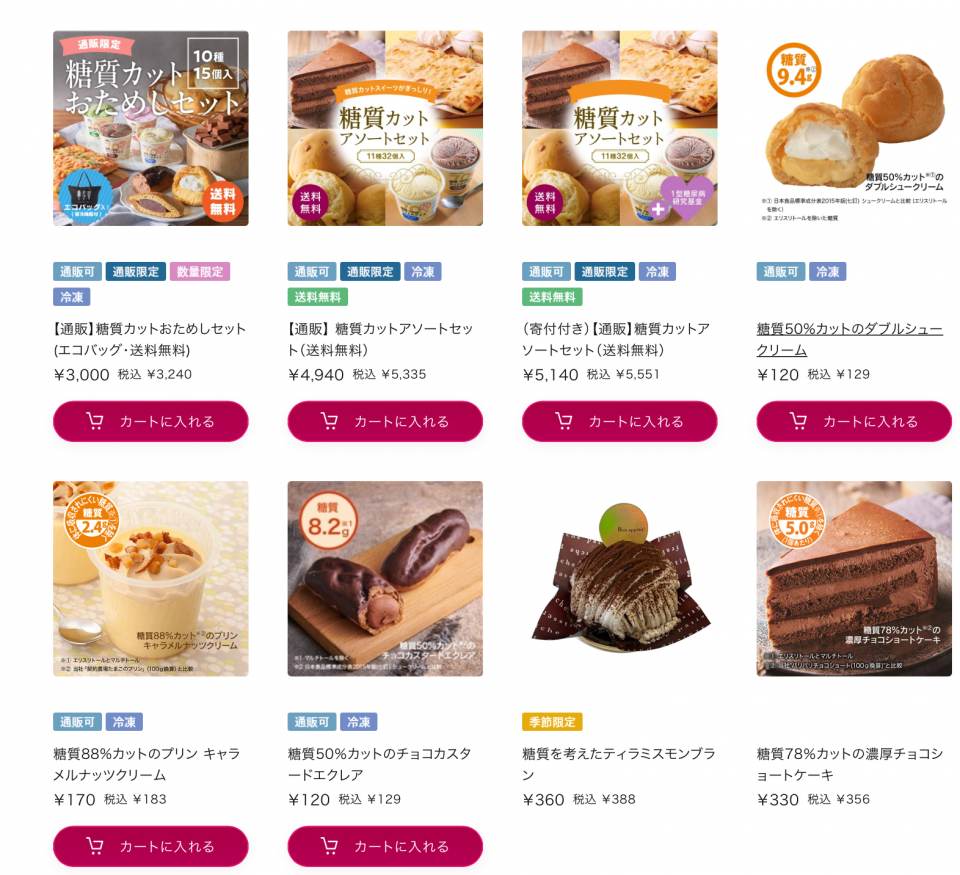Image resolution: width=960 pixels, height=875 pixels.
Task: Open 糖質78%カットの濃厚チョコショートケーキ title
Action: (849, 764)
